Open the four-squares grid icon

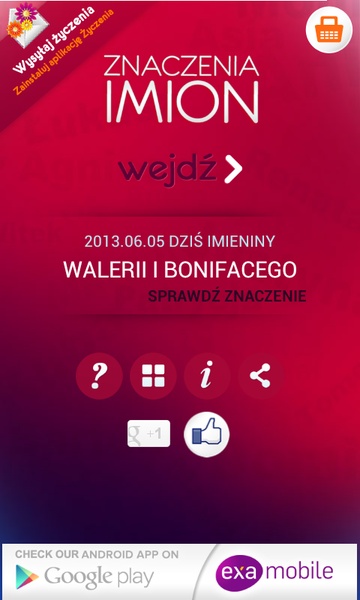coord(153,376)
